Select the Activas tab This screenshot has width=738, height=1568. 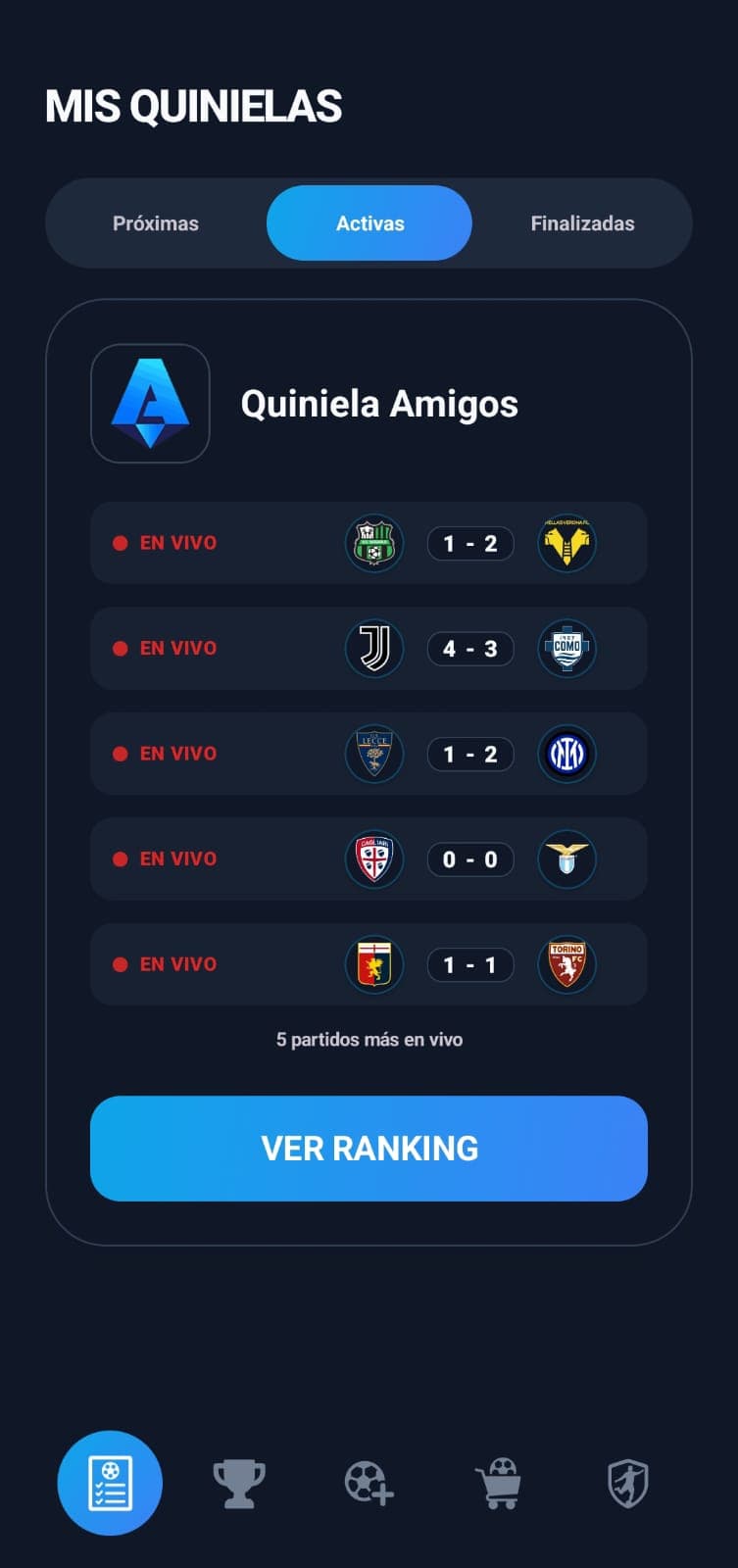point(369,223)
